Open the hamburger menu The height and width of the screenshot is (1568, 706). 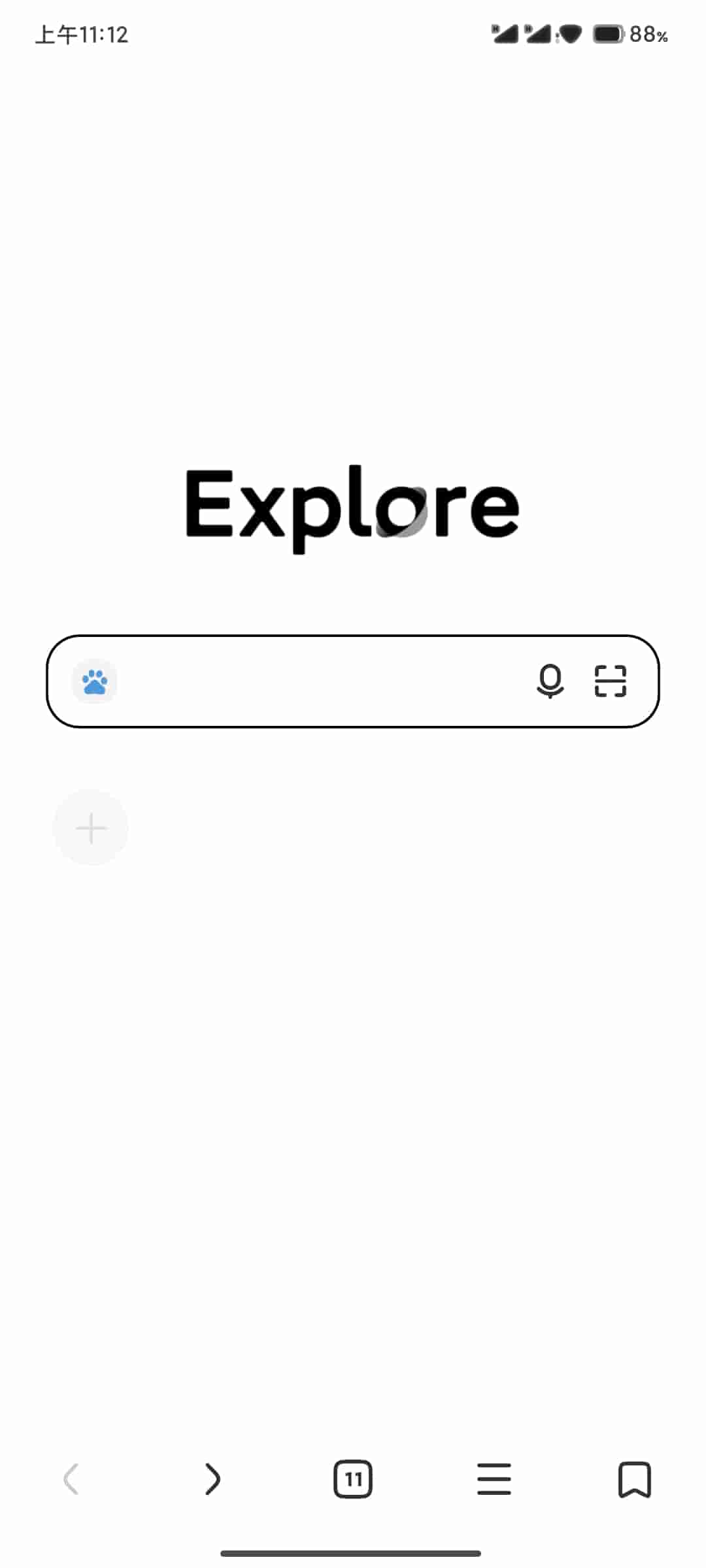[494, 1479]
